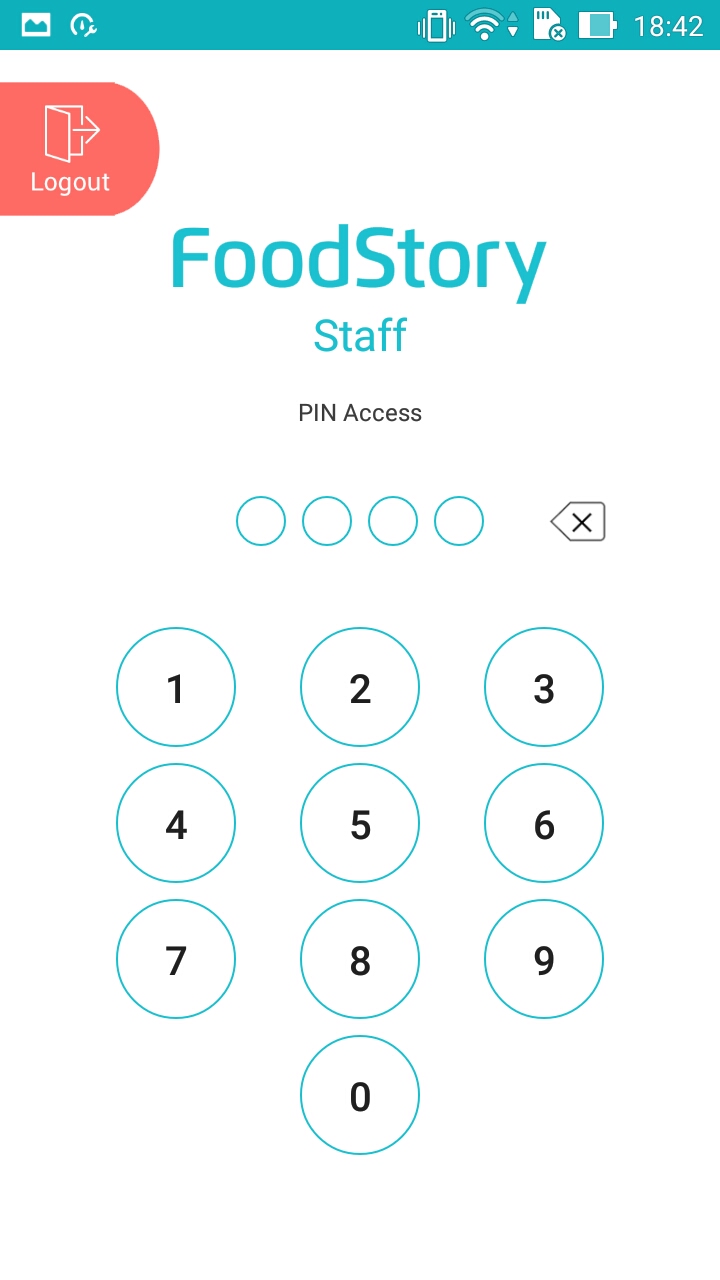Enter digit 3 on the keypad

coord(544,687)
